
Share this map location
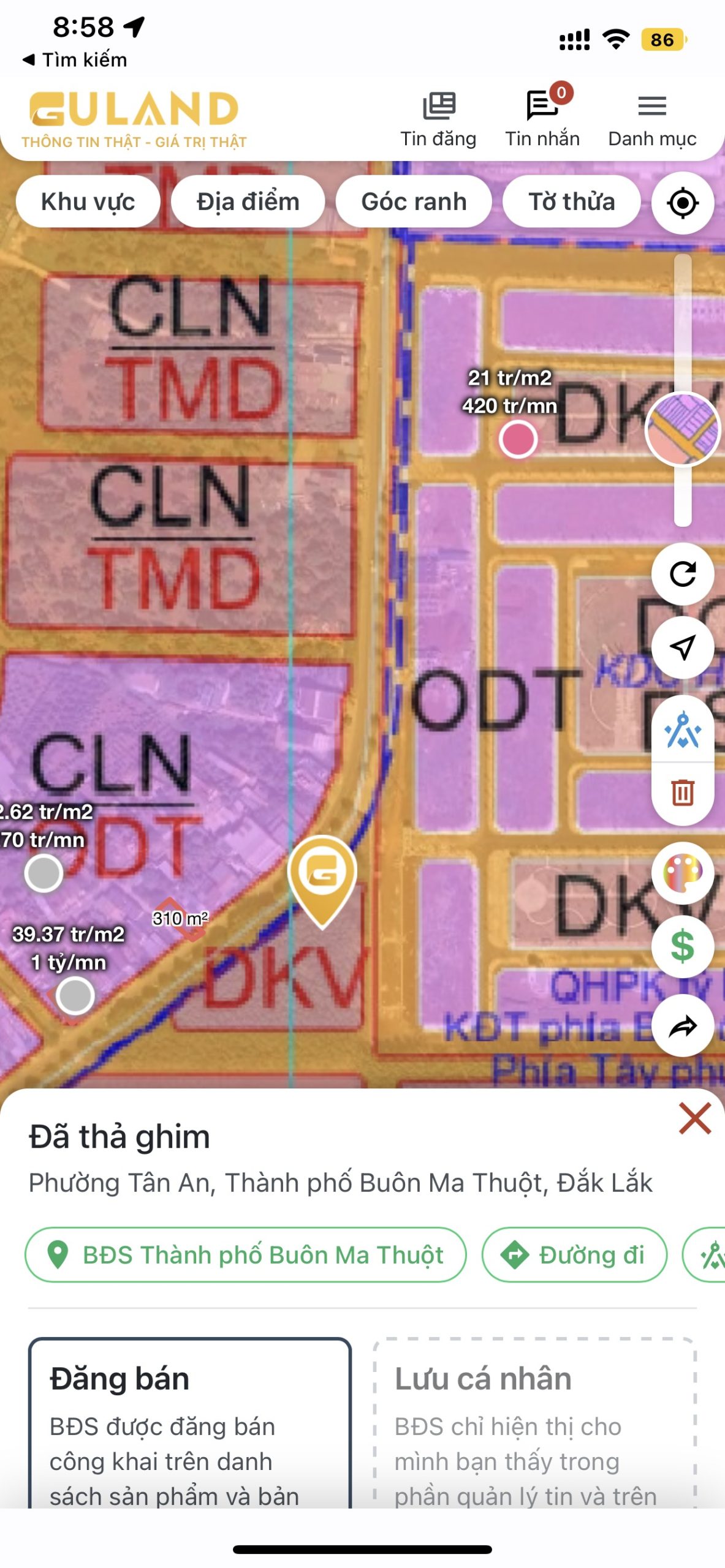682,1025
